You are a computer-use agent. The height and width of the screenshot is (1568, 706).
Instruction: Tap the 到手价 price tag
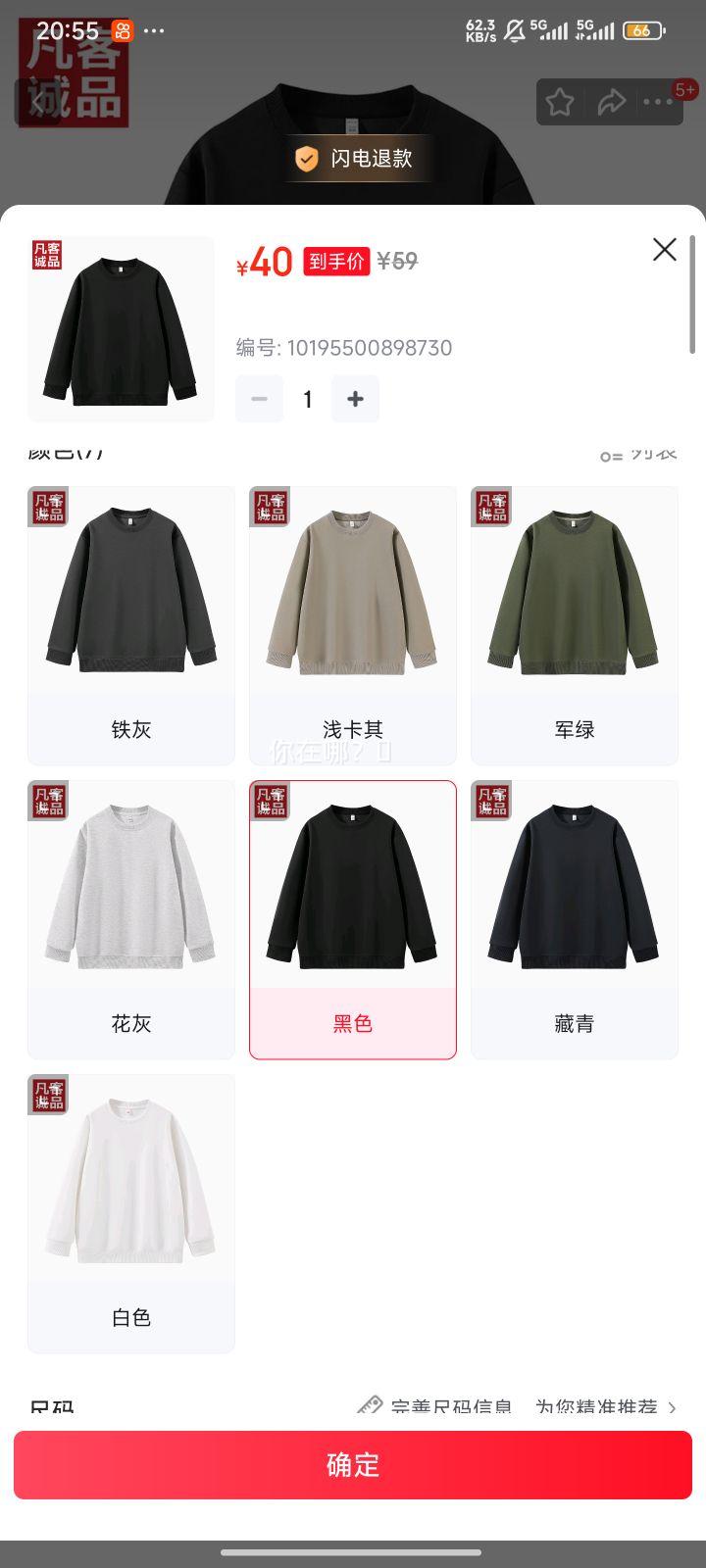pyautogui.click(x=334, y=262)
